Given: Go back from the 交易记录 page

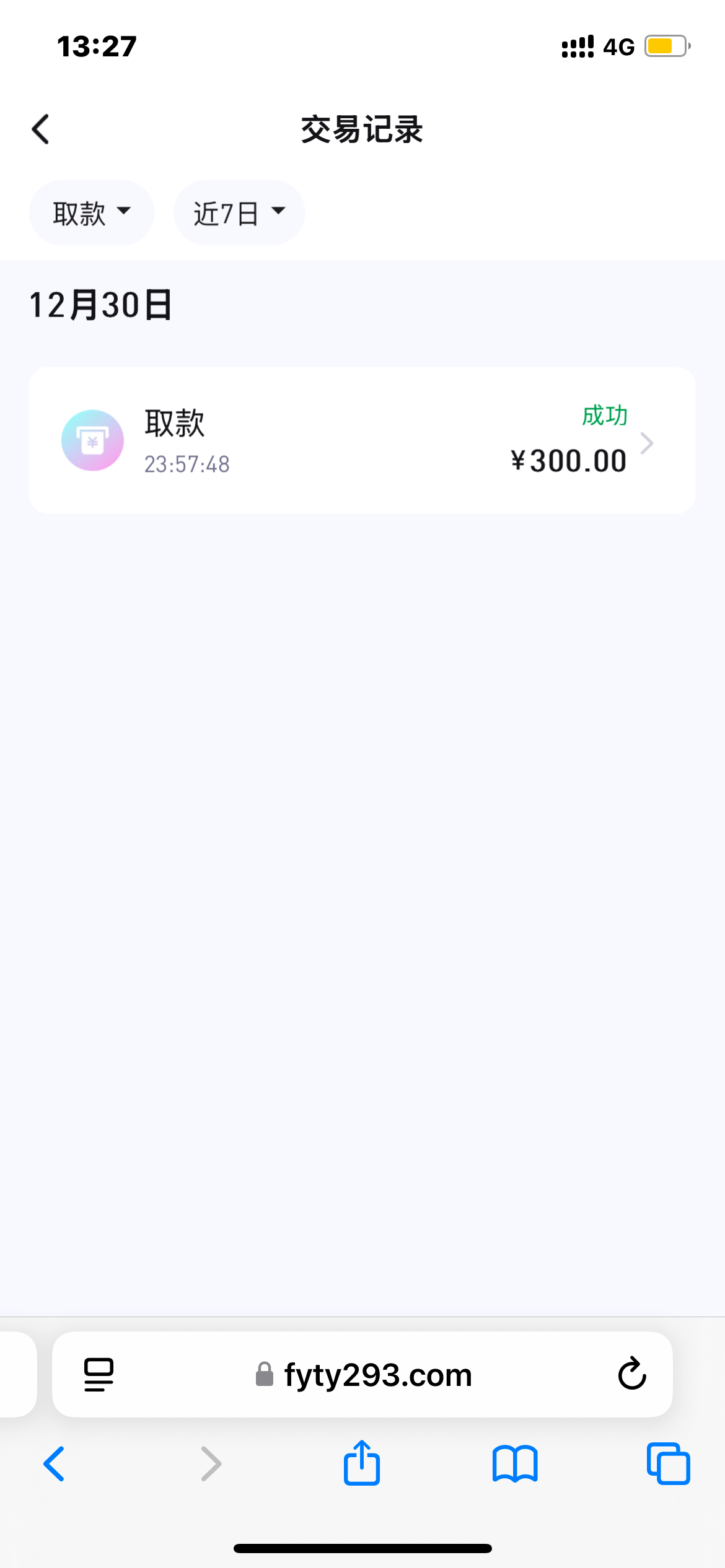Looking at the screenshot, I should tap(41, 129).
